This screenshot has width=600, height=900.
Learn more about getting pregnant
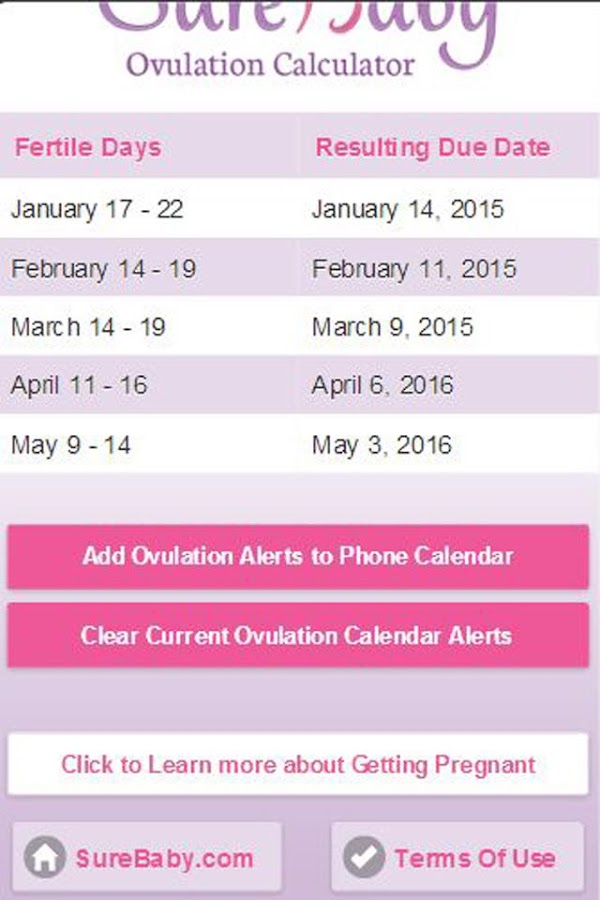[x=298, y=765]
